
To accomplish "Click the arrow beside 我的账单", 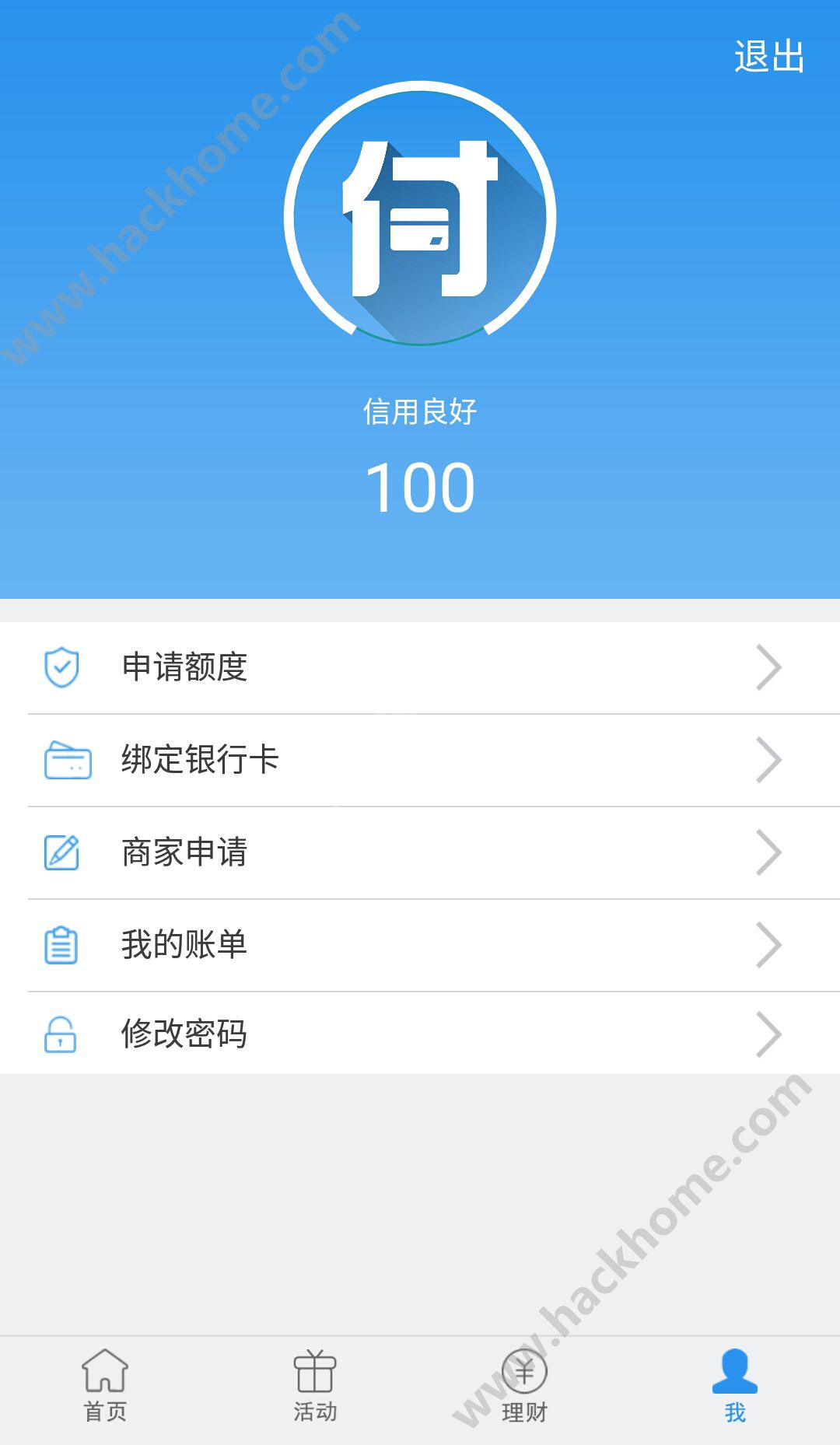I will [x=770, y=943].
